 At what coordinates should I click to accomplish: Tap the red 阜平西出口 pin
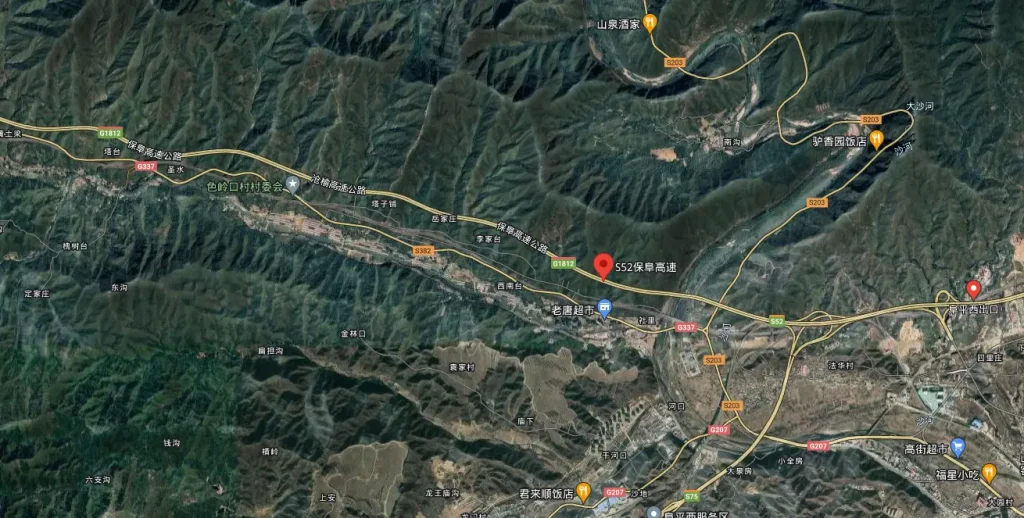(973, 290)
